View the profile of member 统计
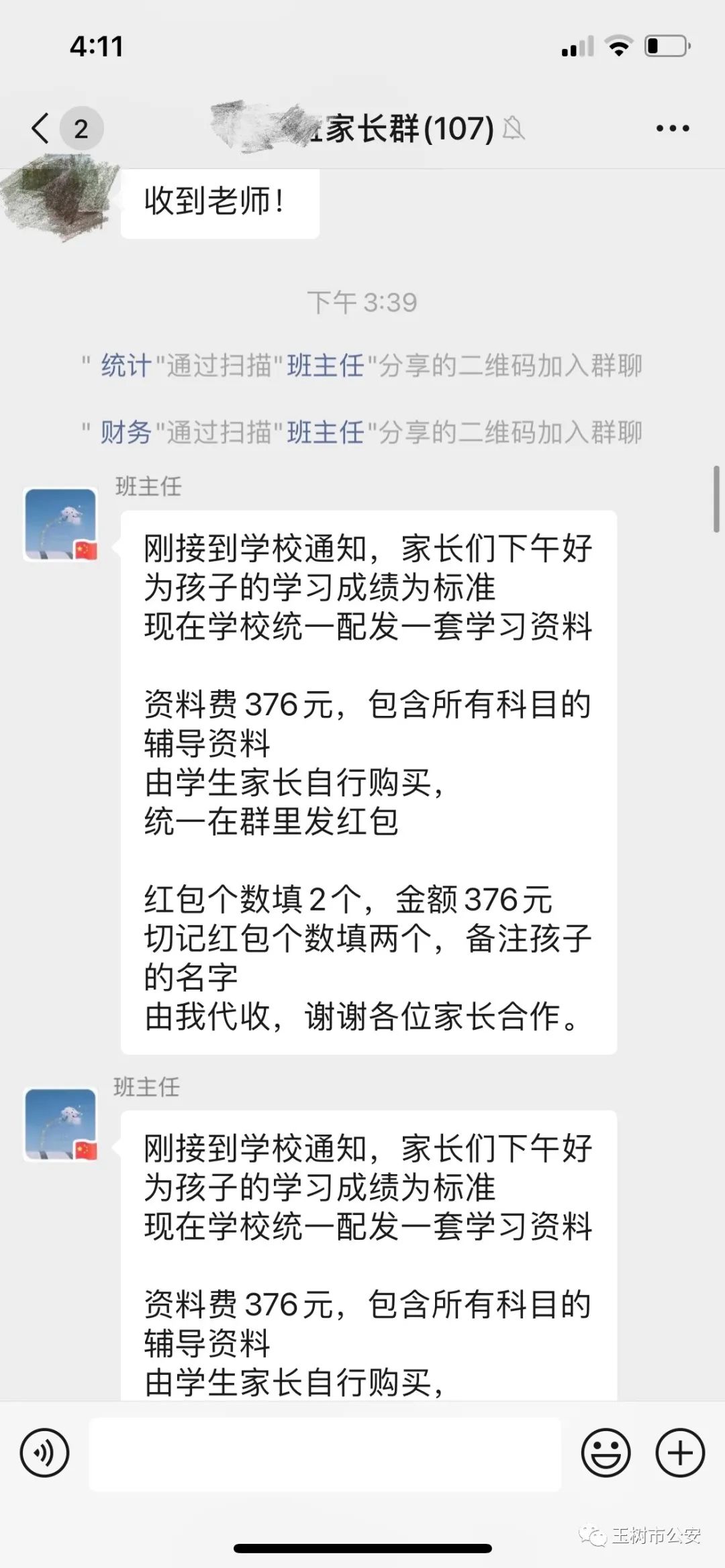725x1568 pixels. [126, 366]
